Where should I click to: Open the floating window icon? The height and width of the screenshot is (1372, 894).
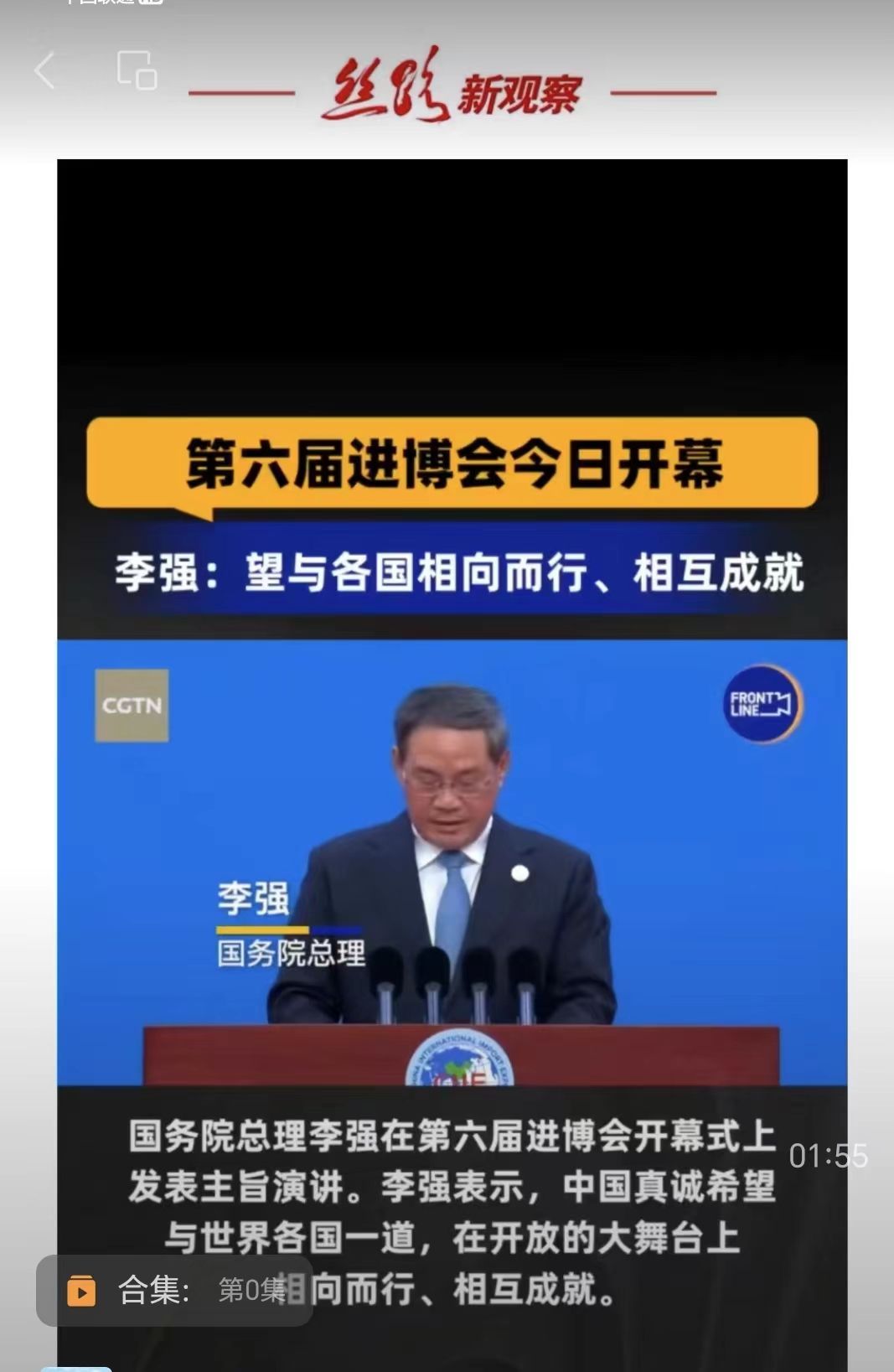137,70
